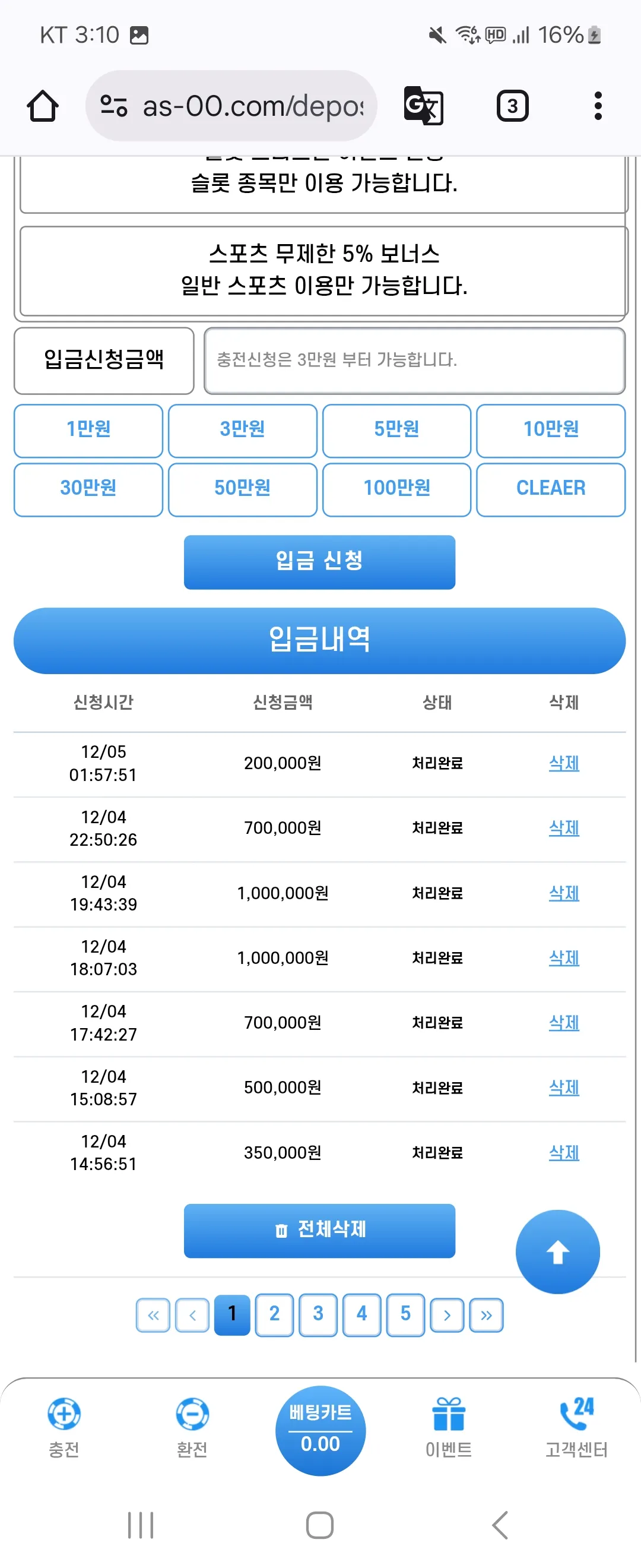Open the 베팅카트 betting cart
The height and width of the screenshot is (1568, 641).
(320, 1430)
